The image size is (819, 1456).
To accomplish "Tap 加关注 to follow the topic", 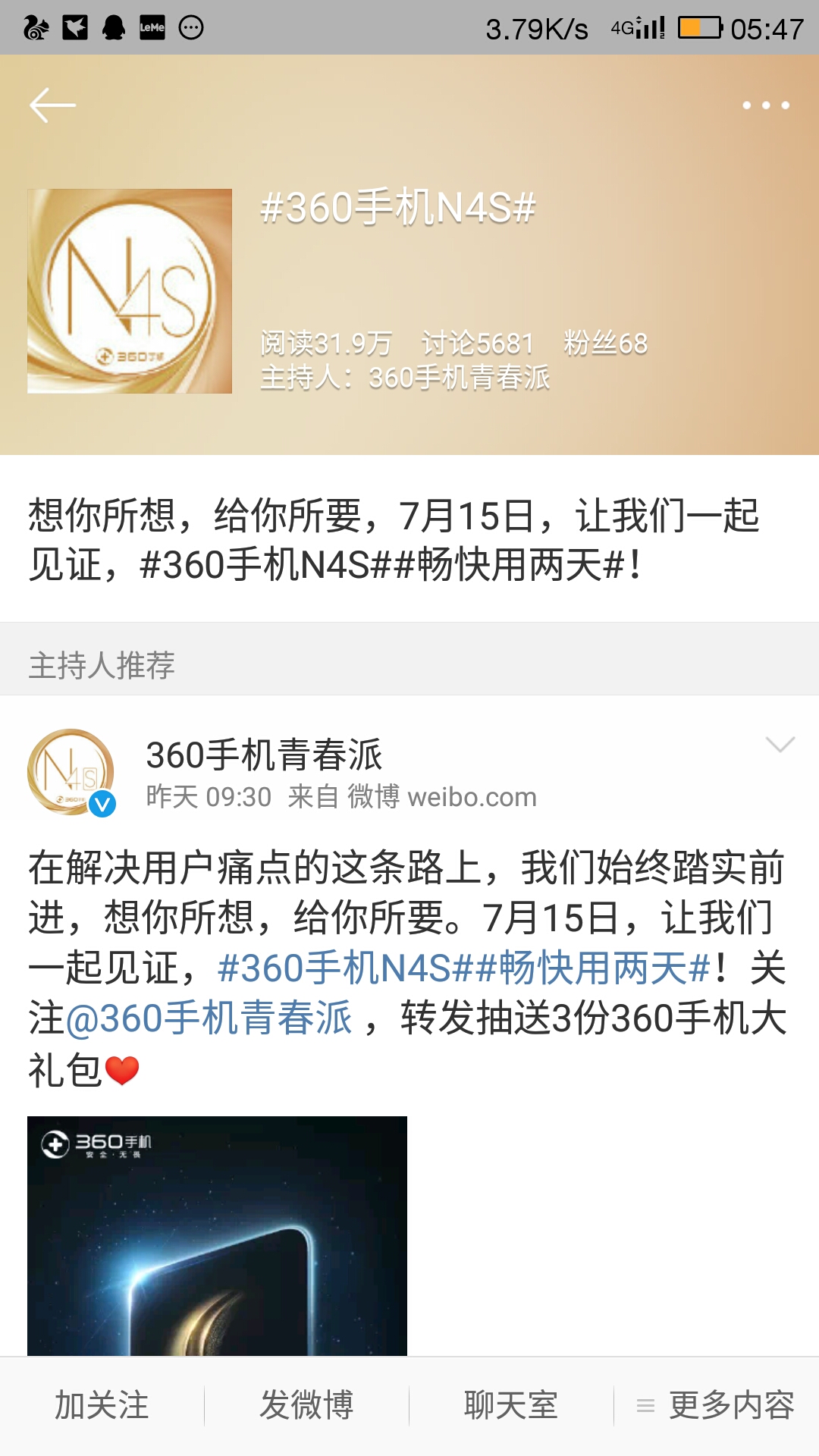I will [102, 1405].
